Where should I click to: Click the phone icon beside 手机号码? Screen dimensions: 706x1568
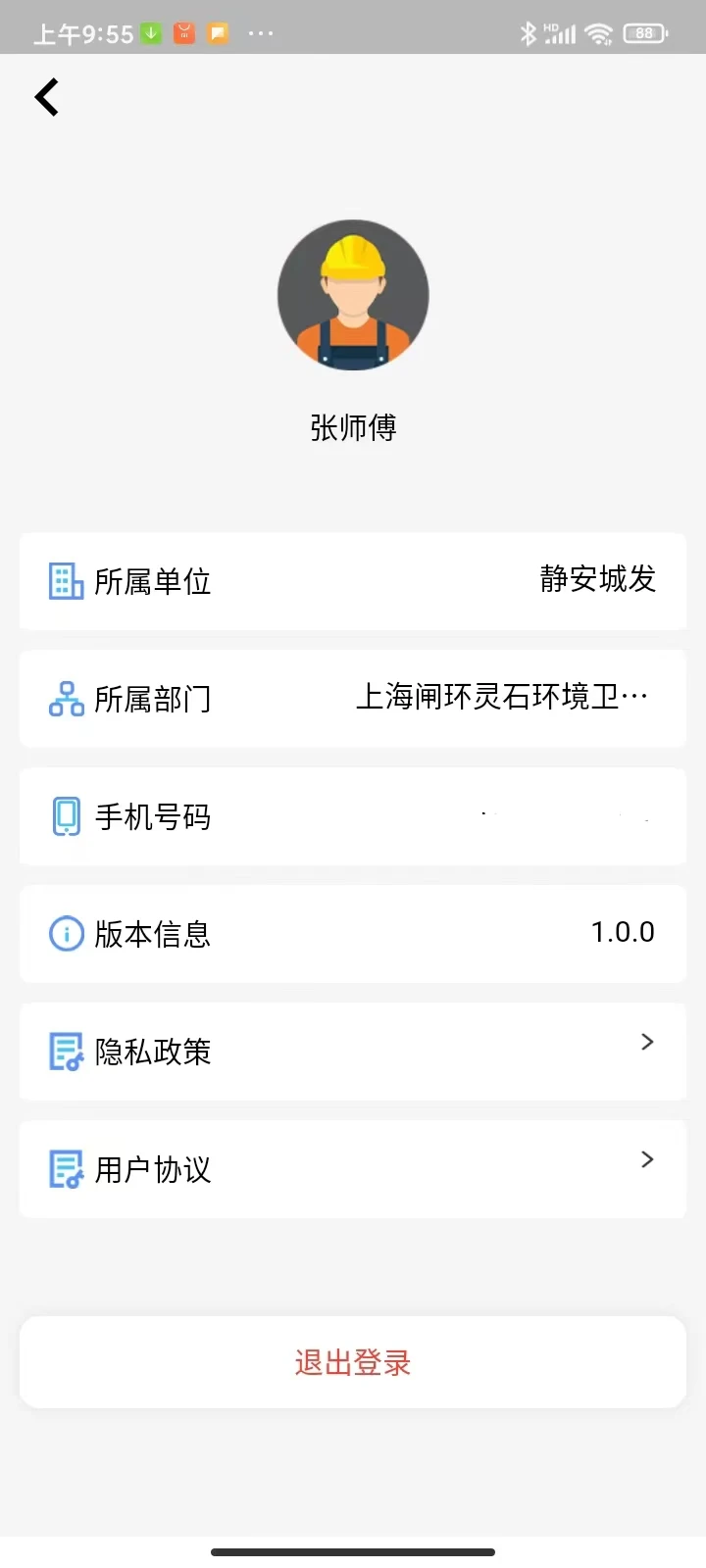pyautogui.click(x=64, y=816)
